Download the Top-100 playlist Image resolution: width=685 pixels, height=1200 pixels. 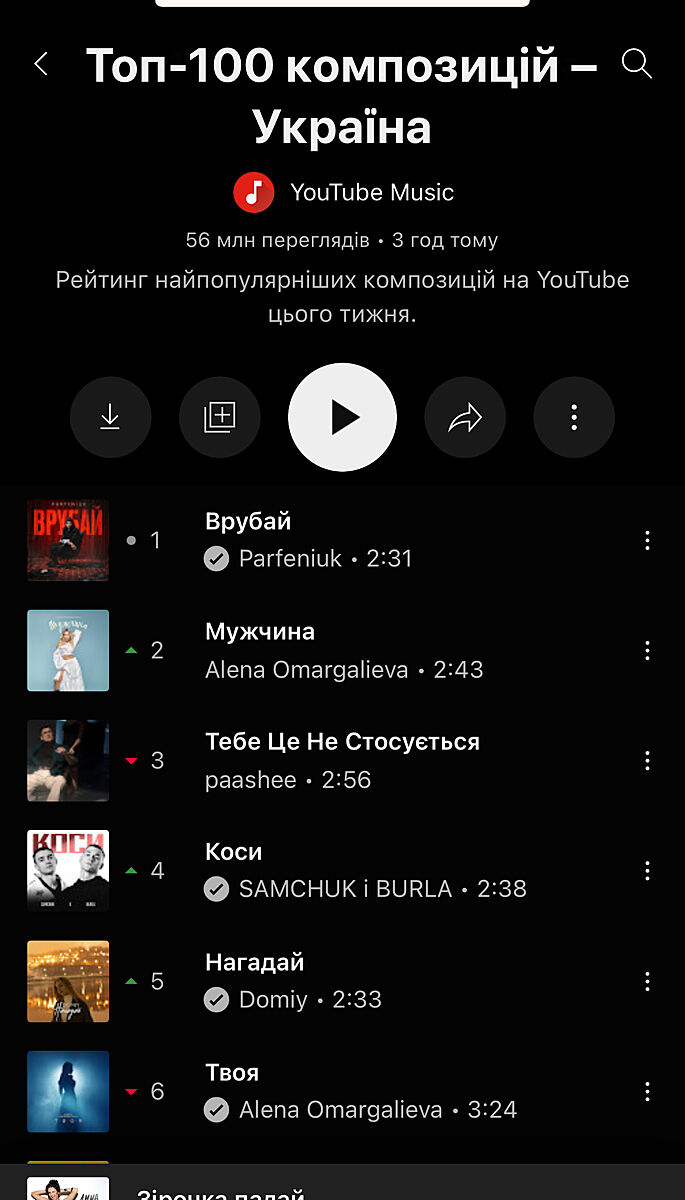click(110, 417)
